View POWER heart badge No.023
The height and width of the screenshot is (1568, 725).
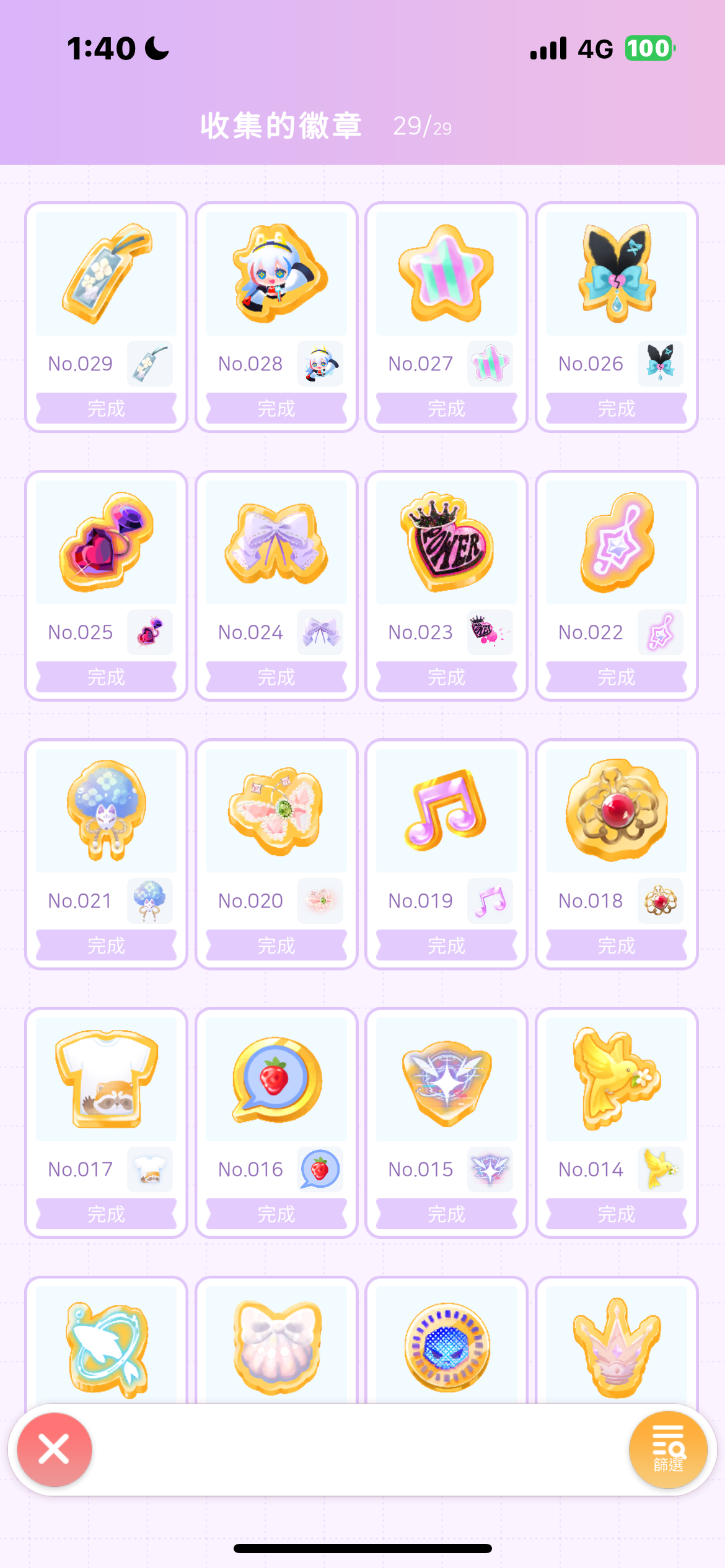[x=446, y=585]
